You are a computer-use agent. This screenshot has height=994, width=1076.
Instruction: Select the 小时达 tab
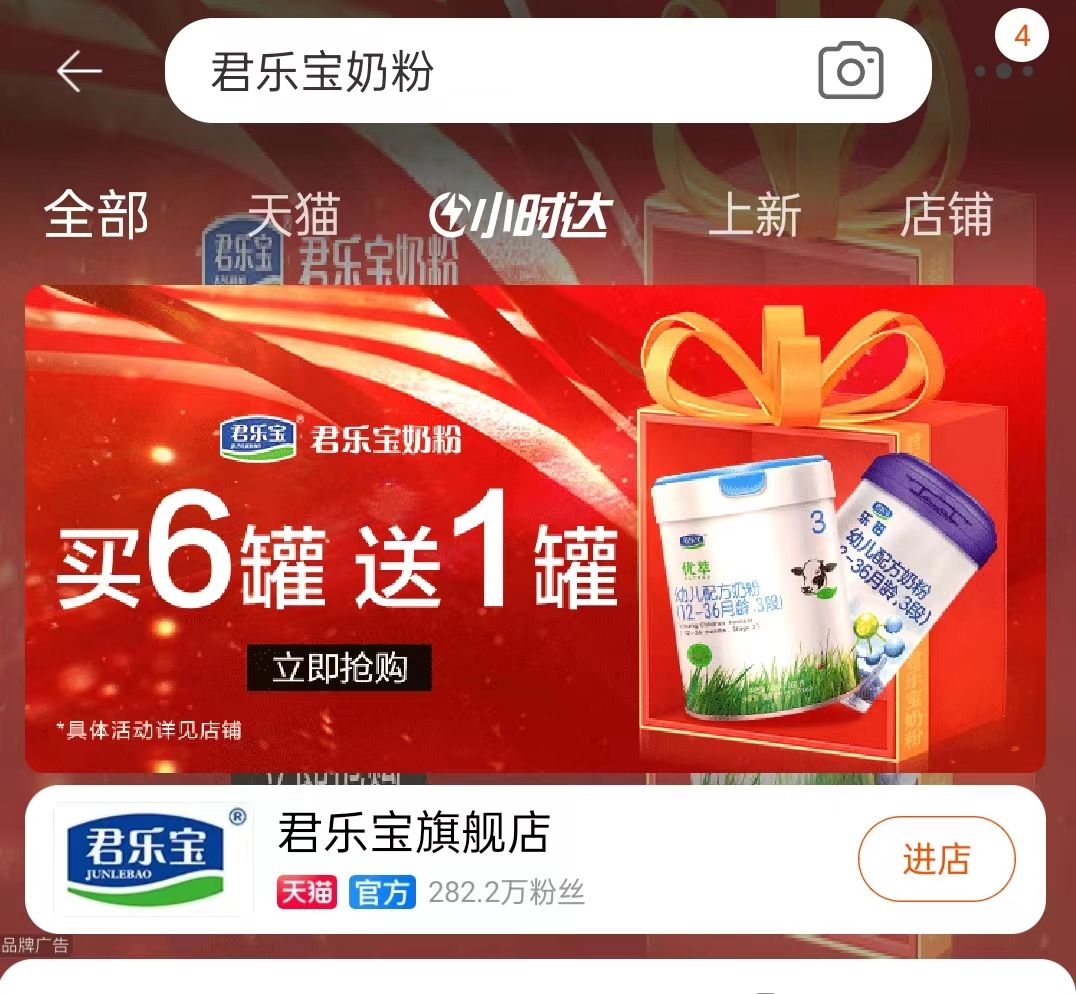pos(520,216)
